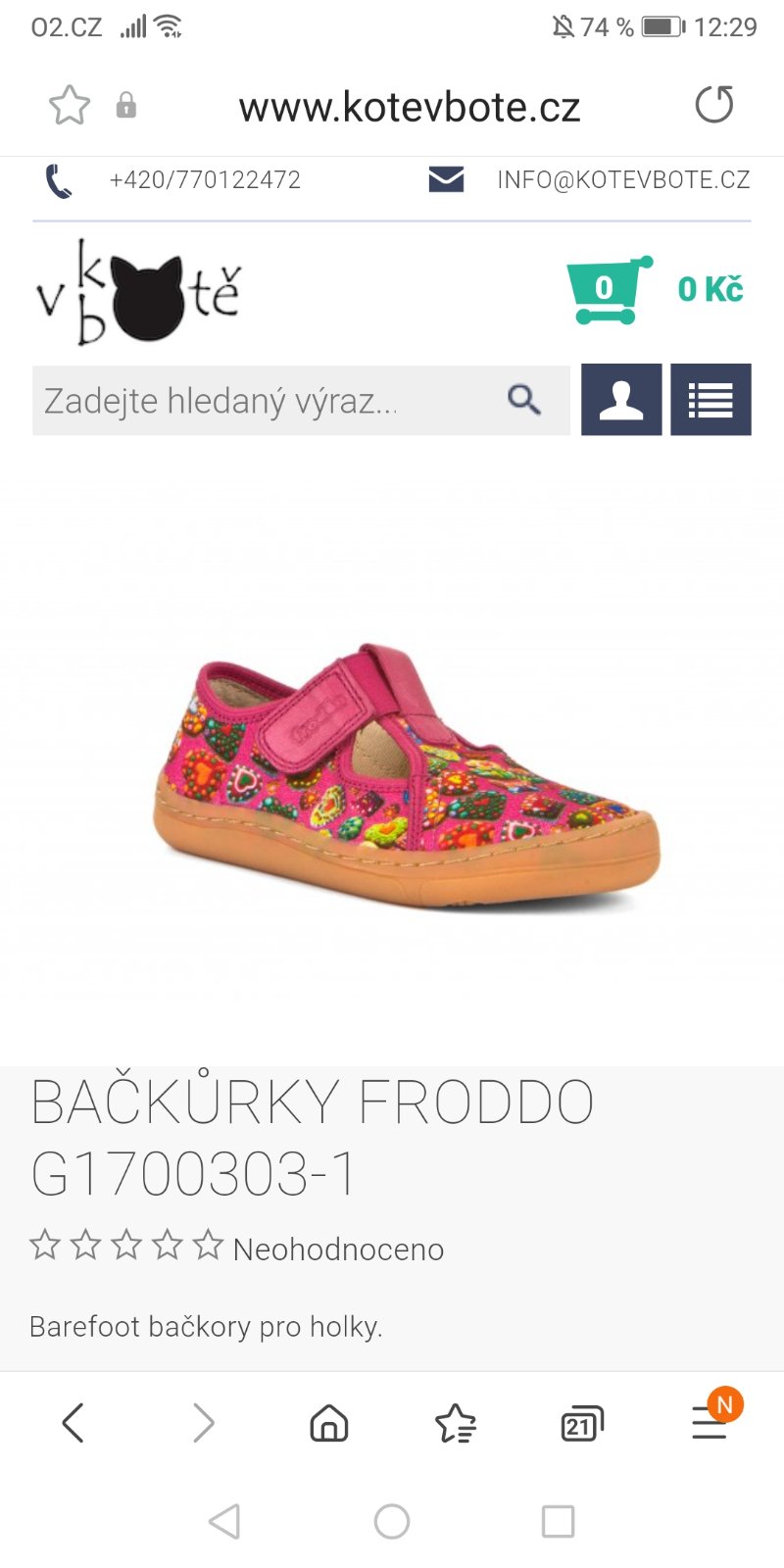The width and height of the screenshot is (784, 1568).
Task: Submit search with the magnifier icon
Action: tap(524, 400)
